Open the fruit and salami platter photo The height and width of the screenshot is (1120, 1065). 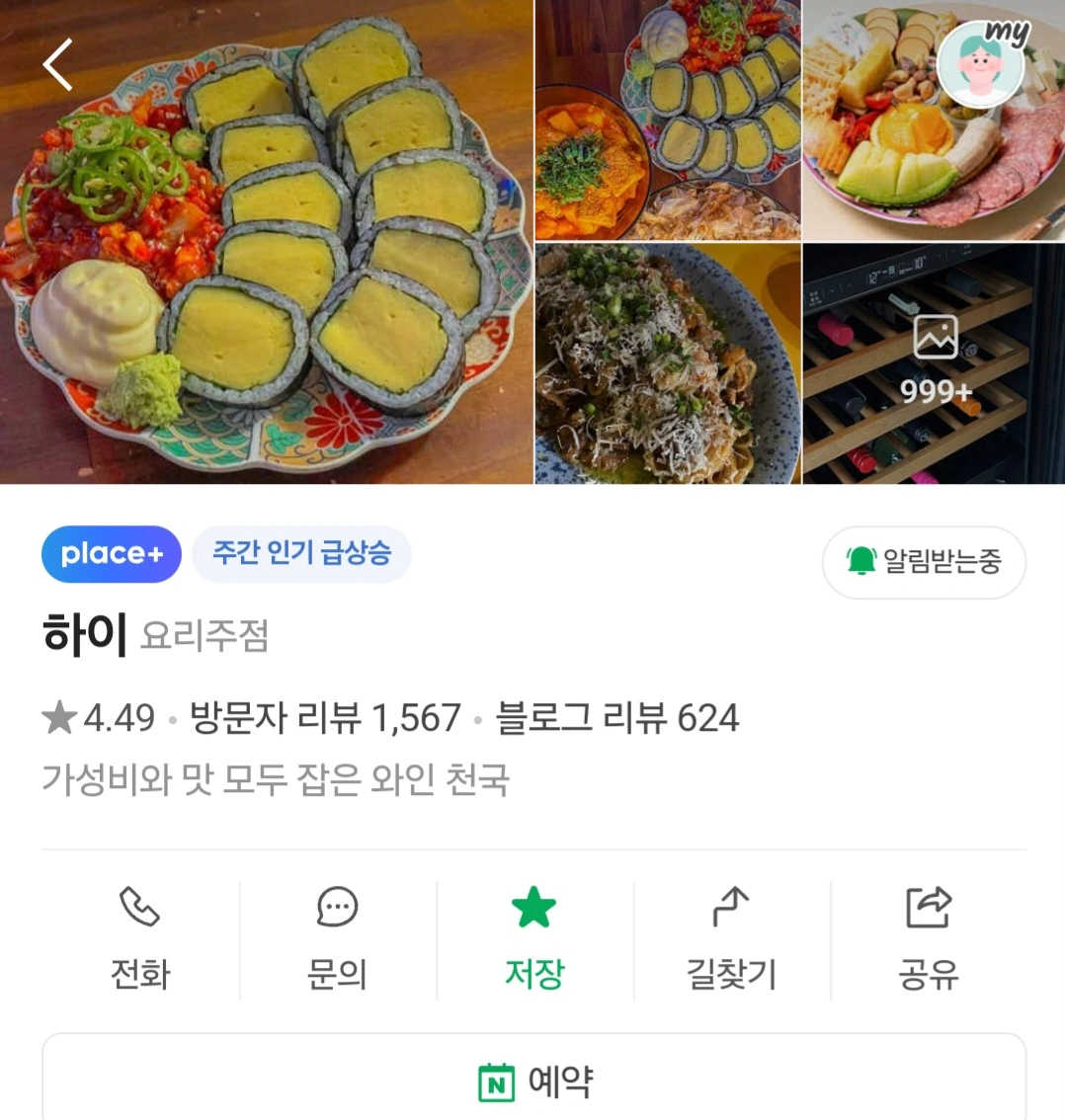[x=934, y=120]
